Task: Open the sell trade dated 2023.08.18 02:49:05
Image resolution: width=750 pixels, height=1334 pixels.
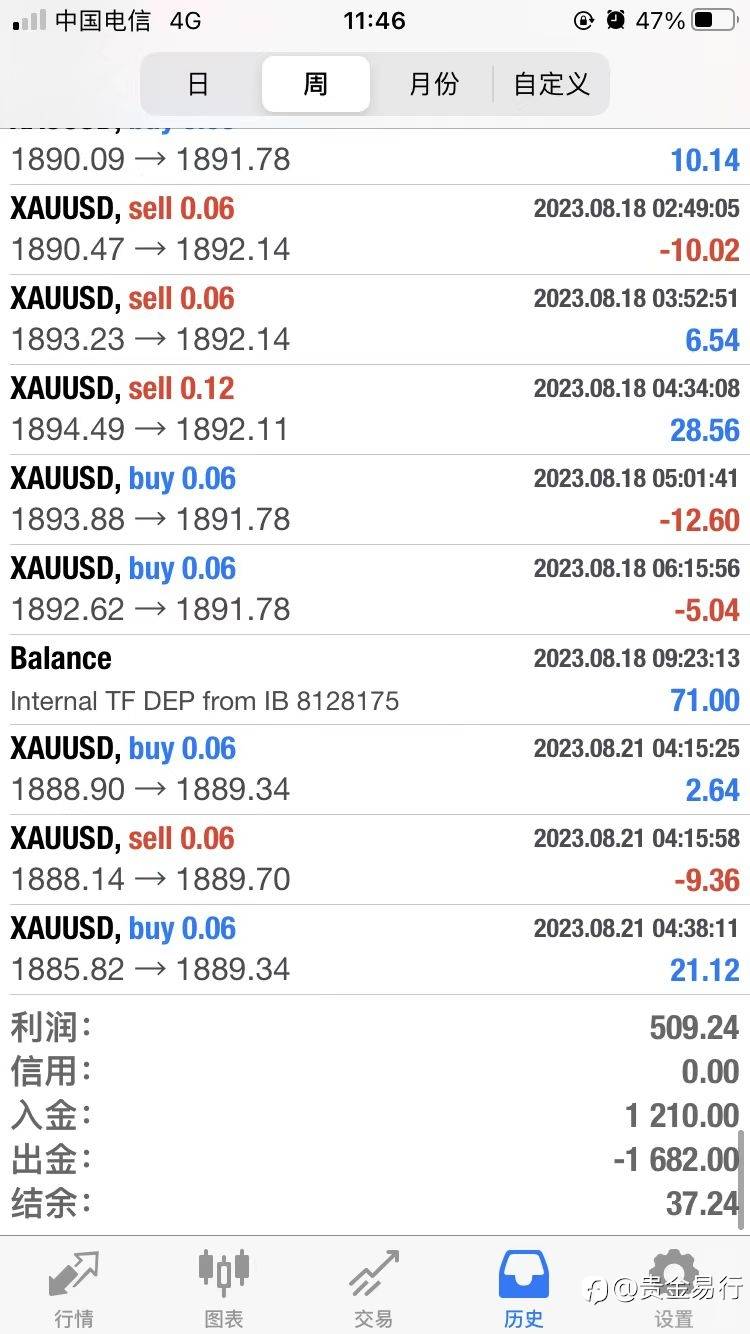Action: [375, 230]
